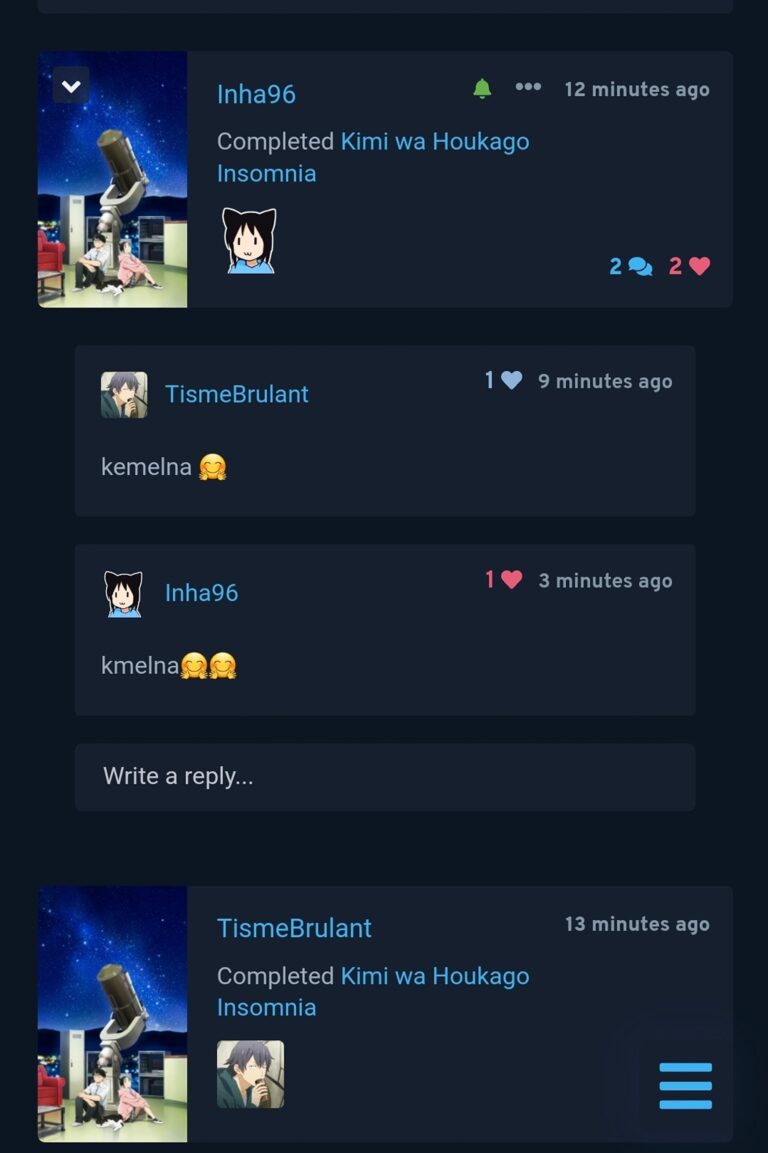This screenshot has width=768, height=1153.
Task: Open Inha96's profile from activity header
Action: click(256, 94)
